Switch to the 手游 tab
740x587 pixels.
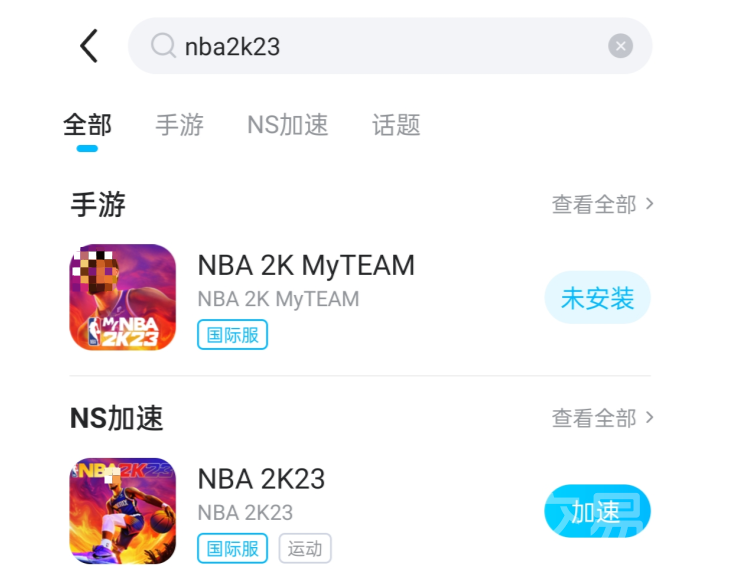tap(180, 125)
